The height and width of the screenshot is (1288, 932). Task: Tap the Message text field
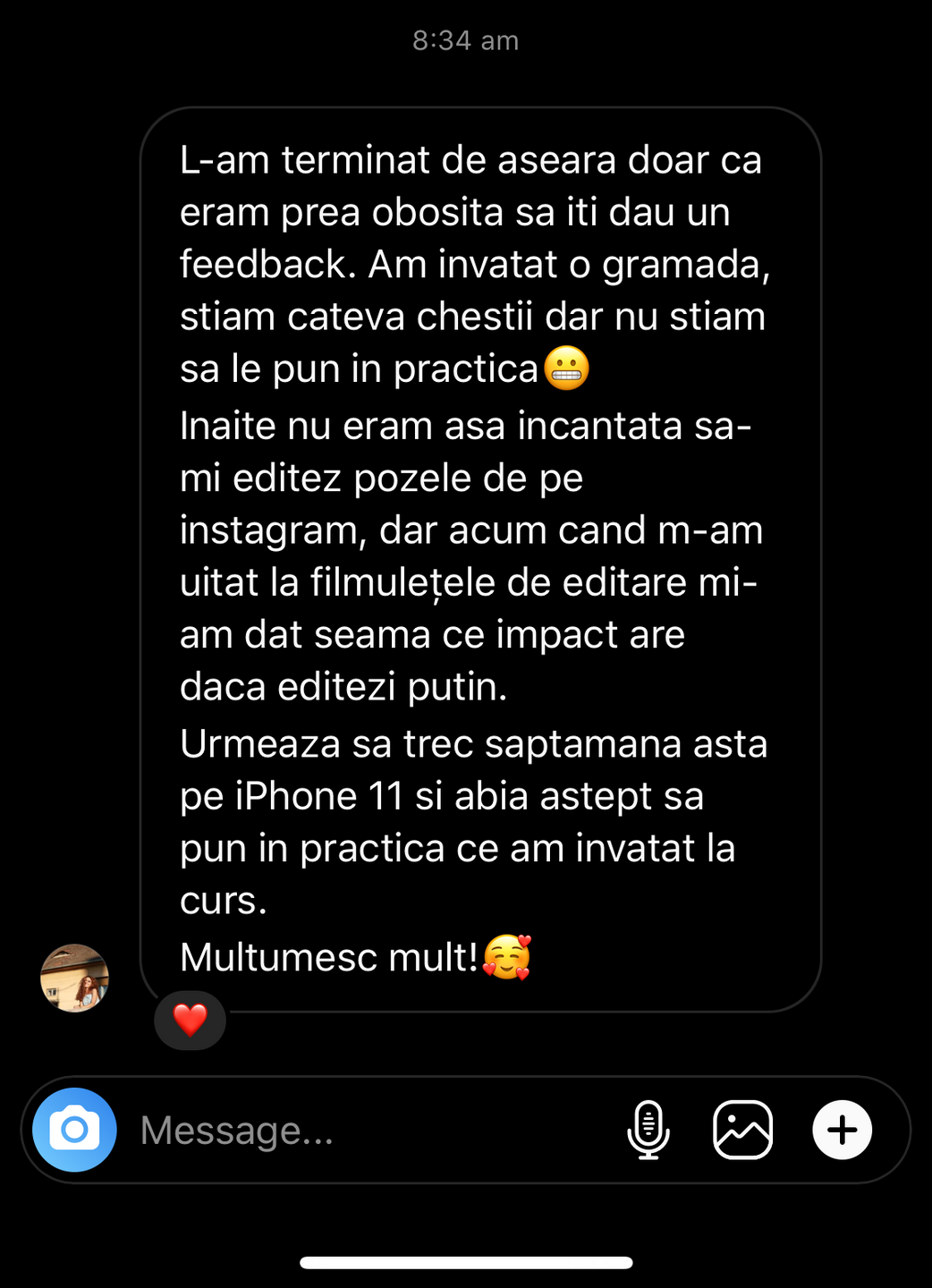(x=358, y=1131)
